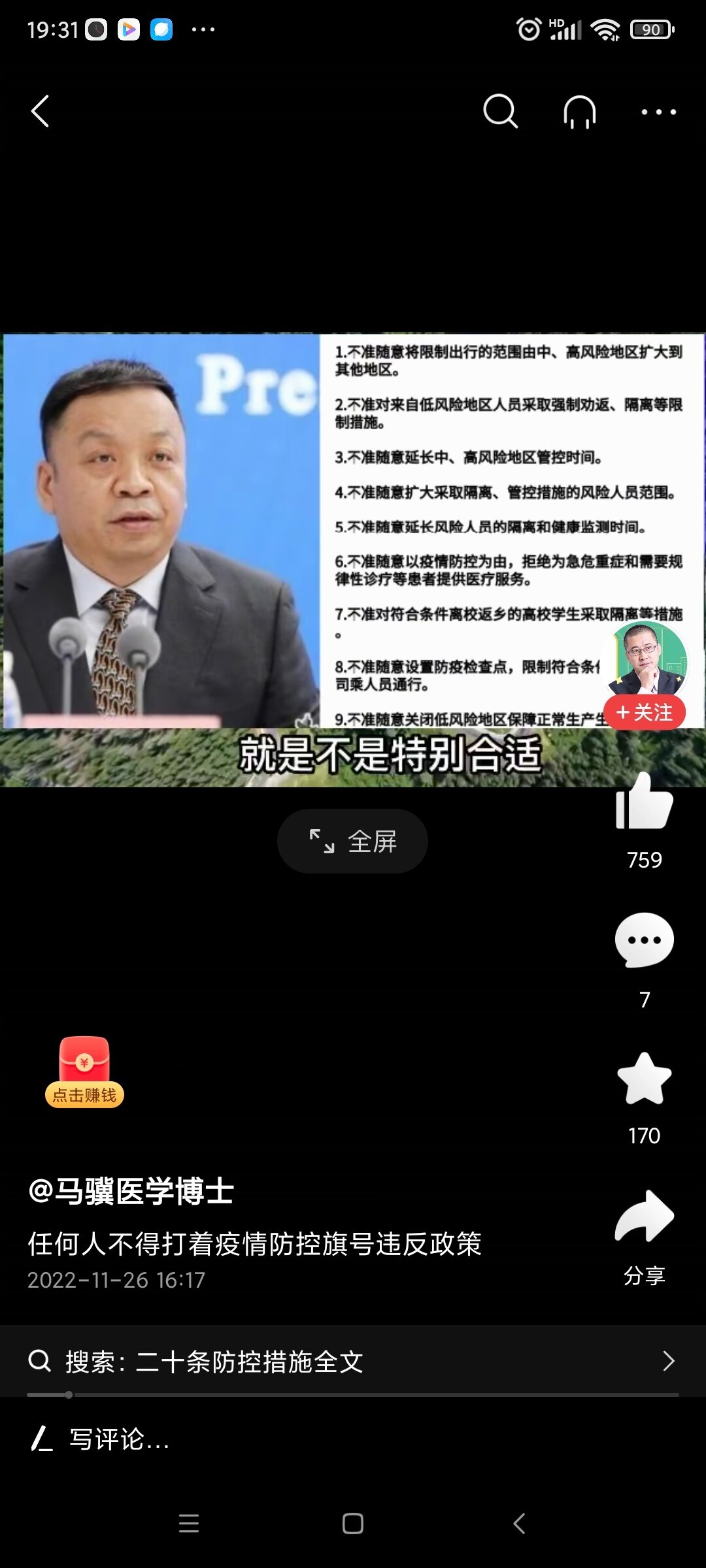
Task: Search 二十条防控措施全文 suggestion
Action: [x=353, y=1362]
